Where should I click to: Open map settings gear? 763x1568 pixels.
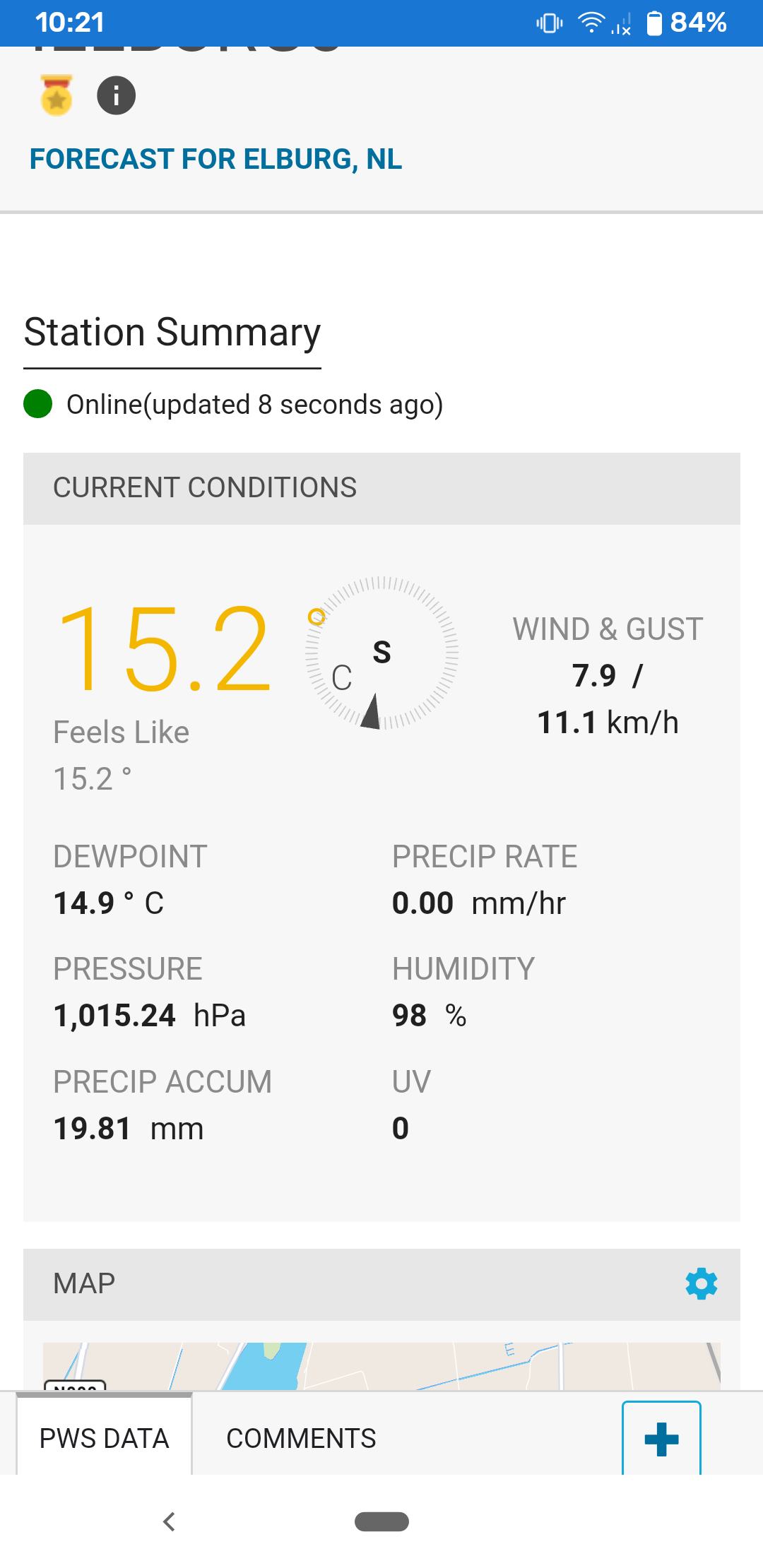pos(701,1283)
